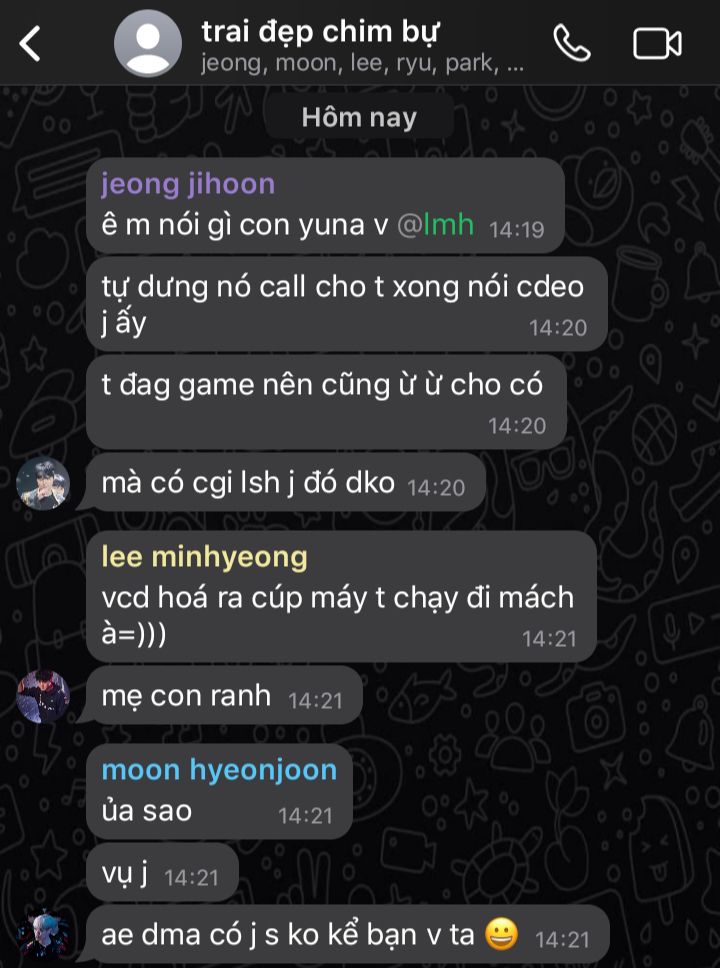Open the group profile picture
This screenshot has height=968, width=720.
click(x=148, y=44)
